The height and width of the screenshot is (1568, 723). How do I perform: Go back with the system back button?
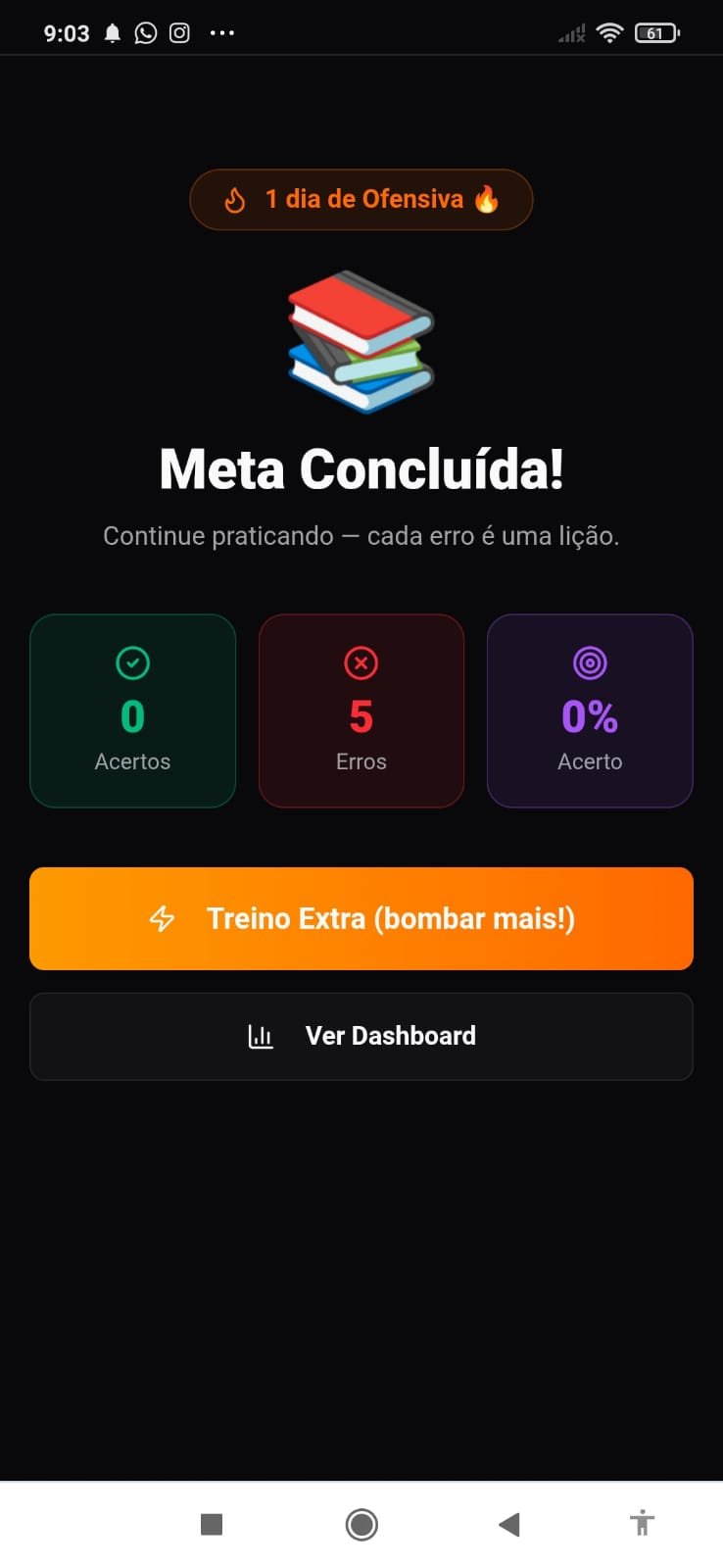[508, 1524]
